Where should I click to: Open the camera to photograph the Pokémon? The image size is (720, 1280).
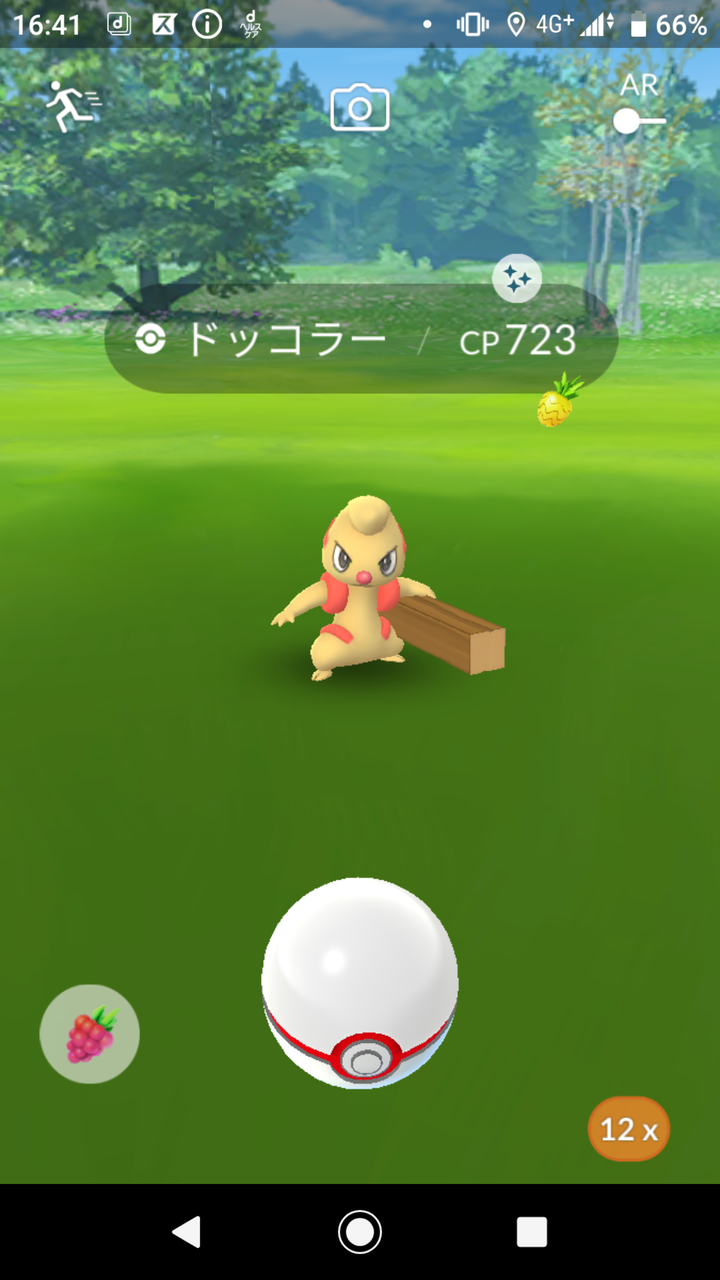click(x=360, y=107)
